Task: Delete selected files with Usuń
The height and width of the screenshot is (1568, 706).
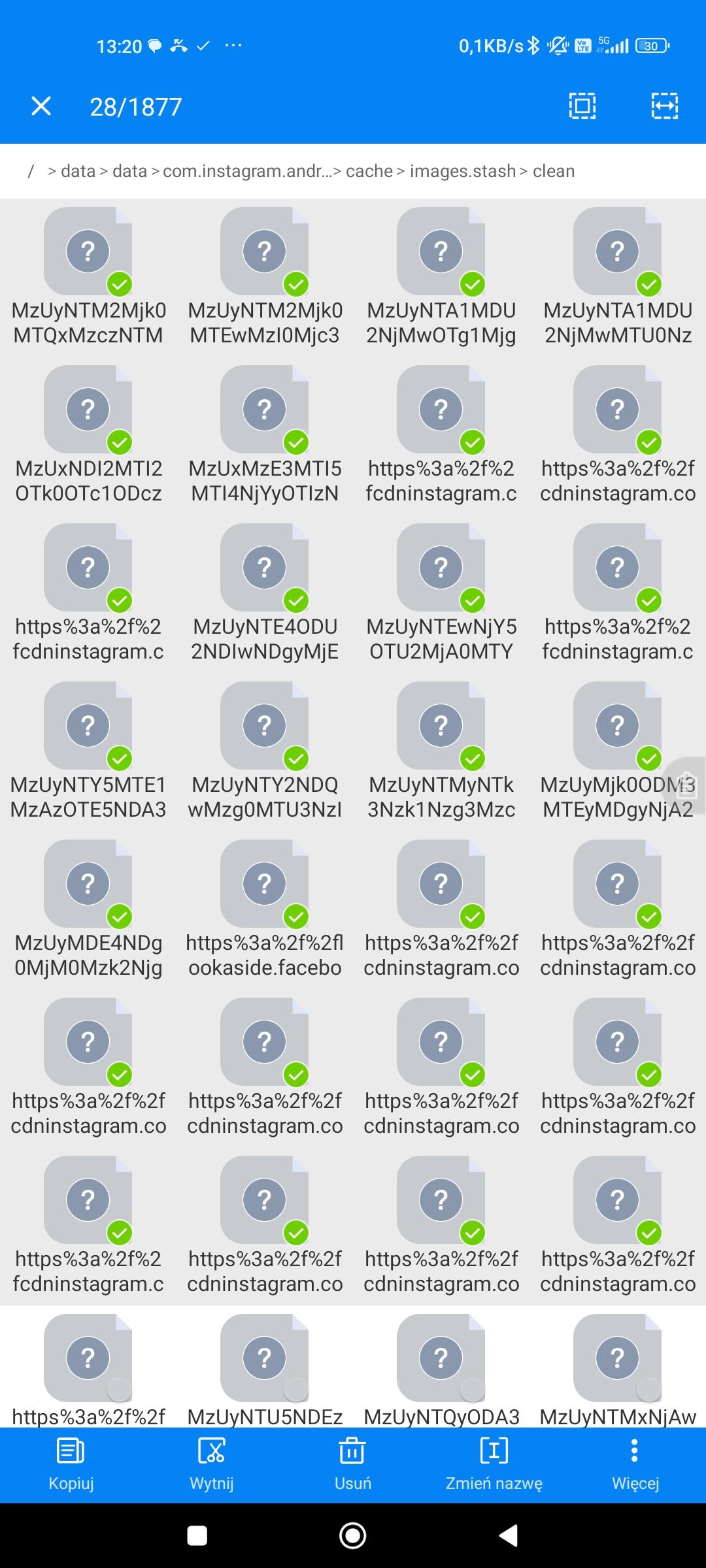Action: [x=352, y=1463]
